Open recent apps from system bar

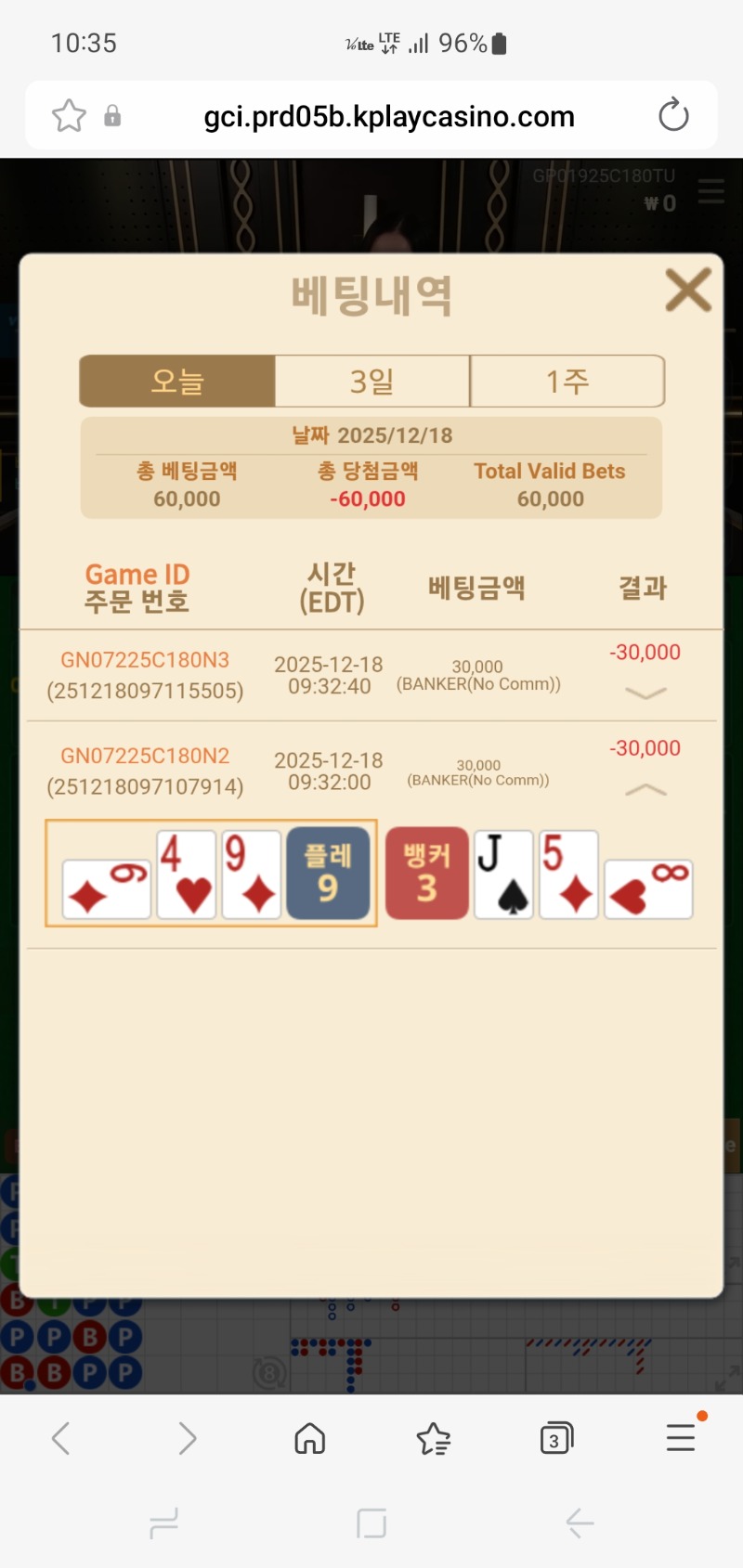pyautogui.click(x=163, y=1523)
